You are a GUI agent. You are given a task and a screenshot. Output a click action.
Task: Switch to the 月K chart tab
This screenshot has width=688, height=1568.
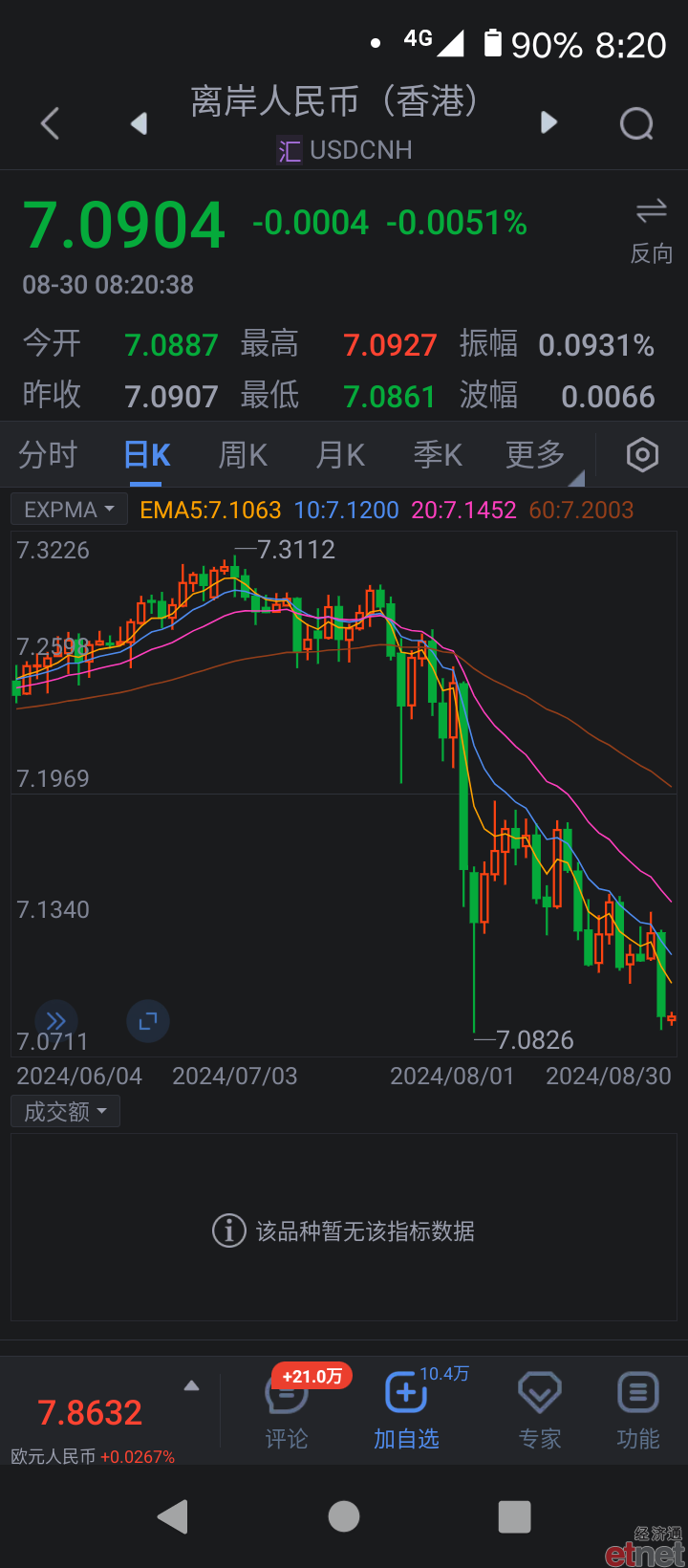pos(341,455)
